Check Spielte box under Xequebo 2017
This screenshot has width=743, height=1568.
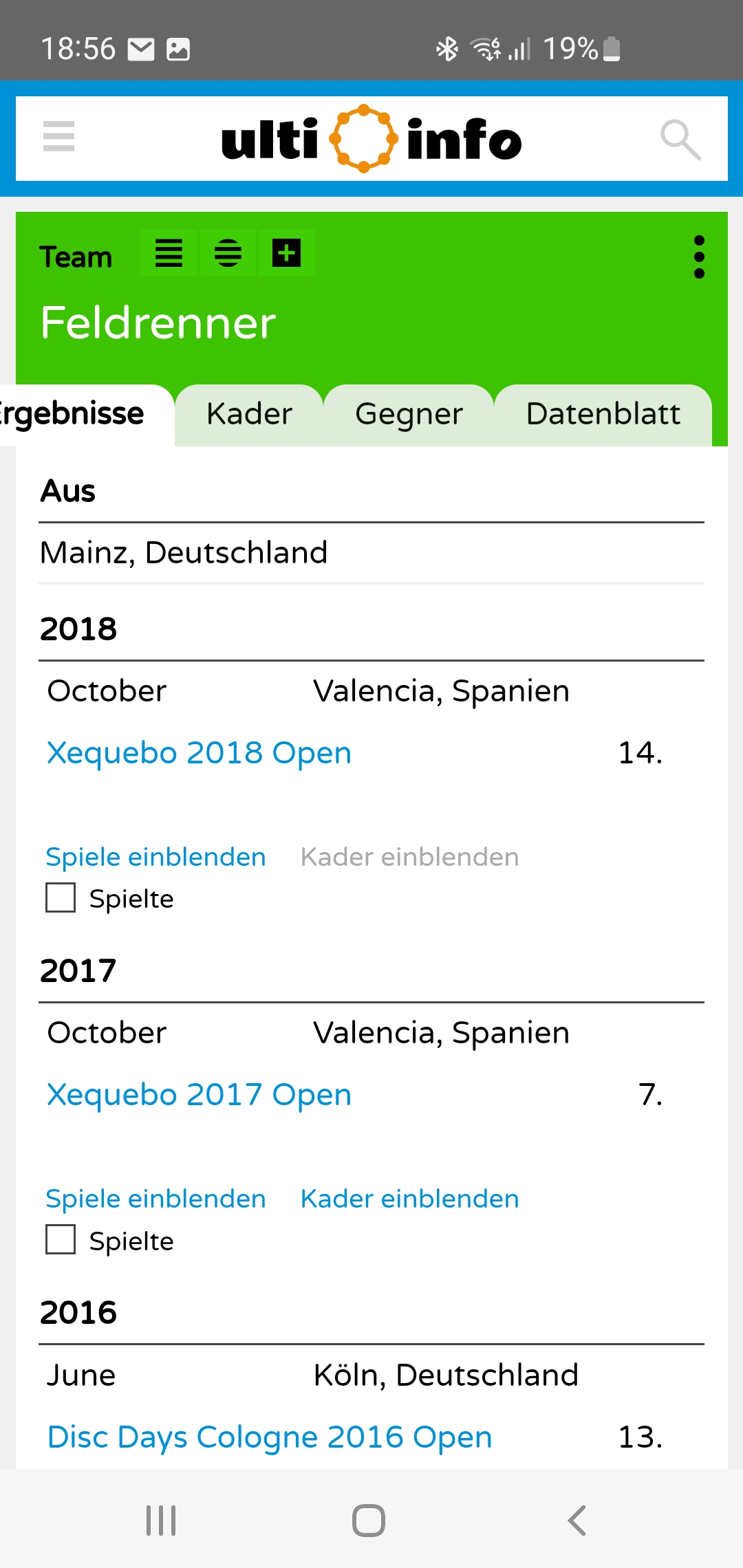61,1239
